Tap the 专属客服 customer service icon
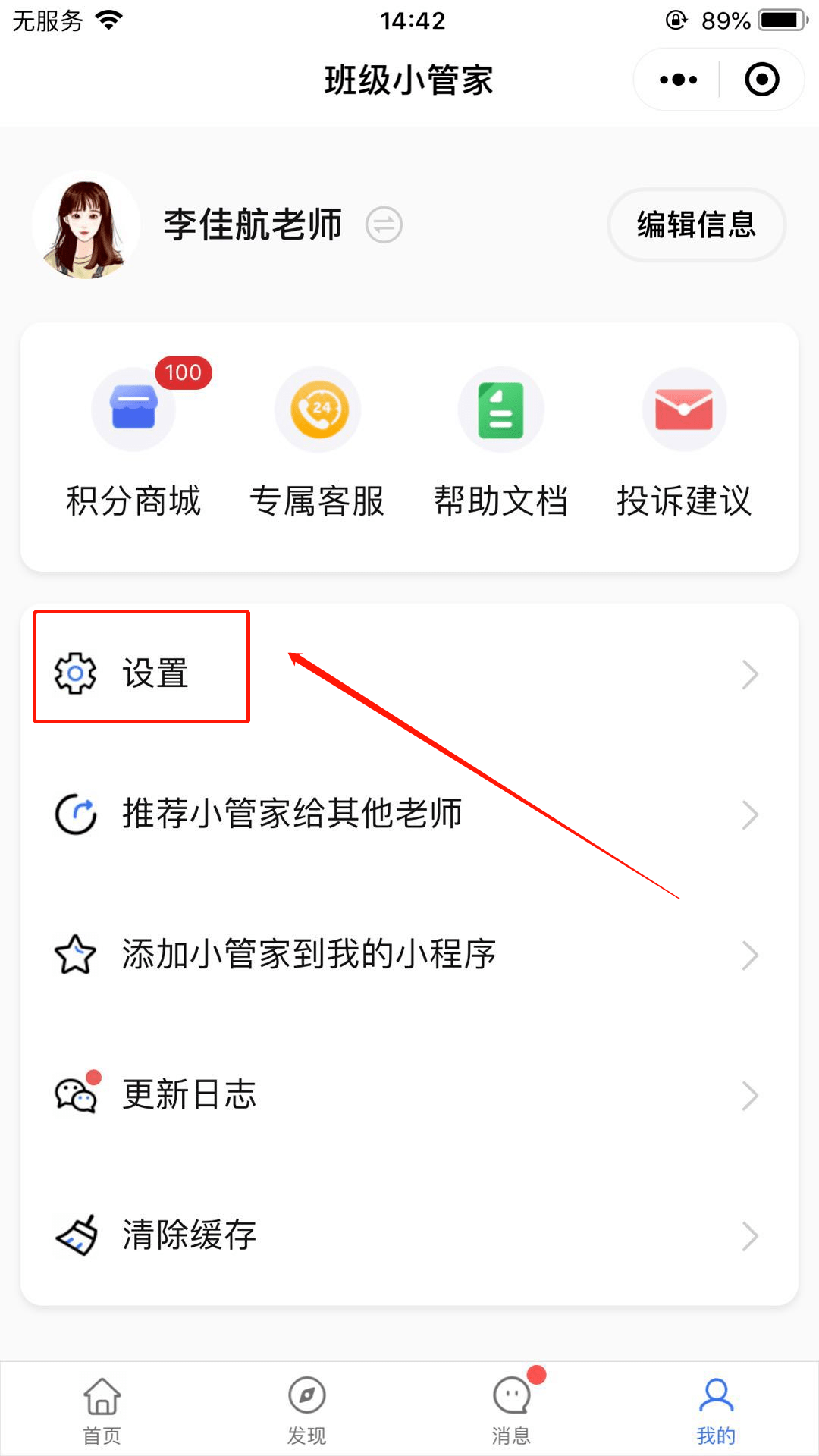 pos(317,409)
